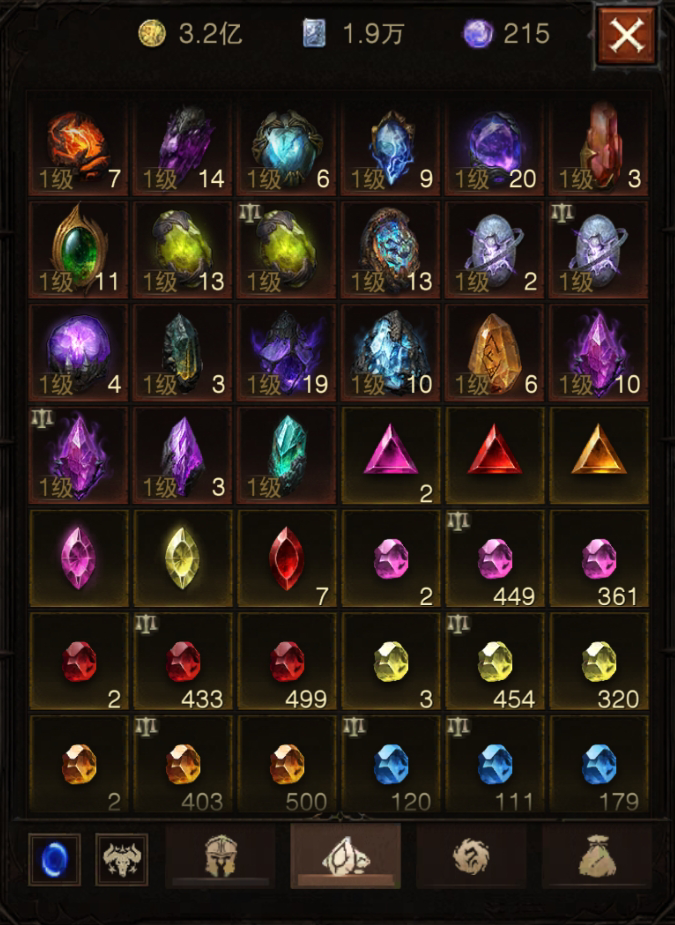Select the pink triangle gem with count 2
The image size is (675, 925).
coord(391,455)
